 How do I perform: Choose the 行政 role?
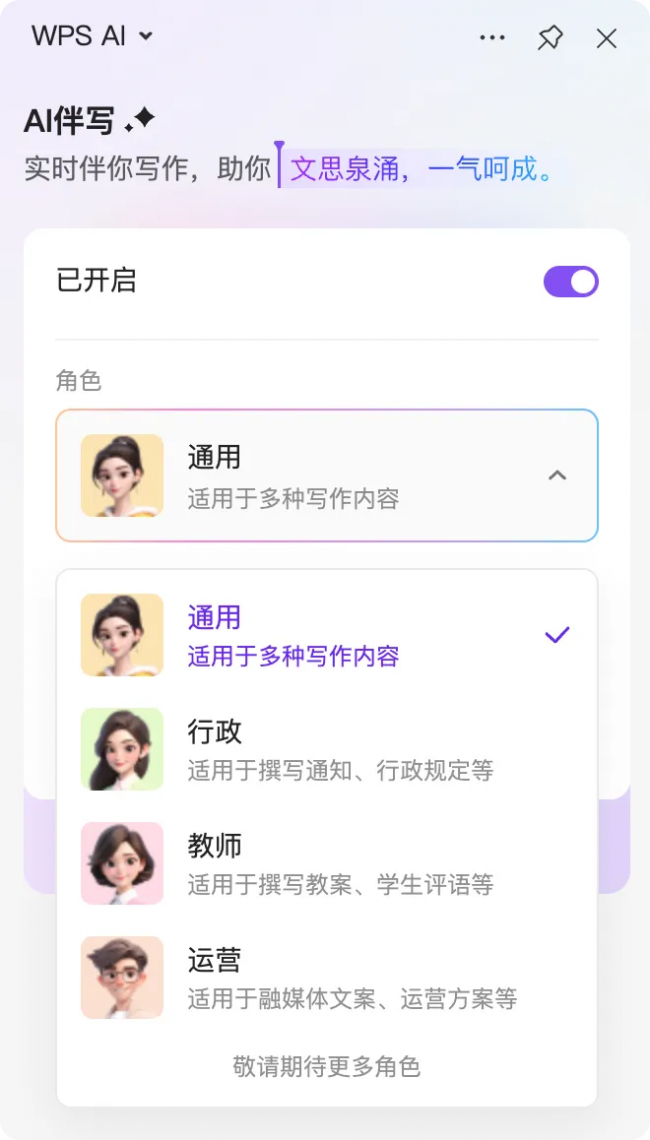327,749
